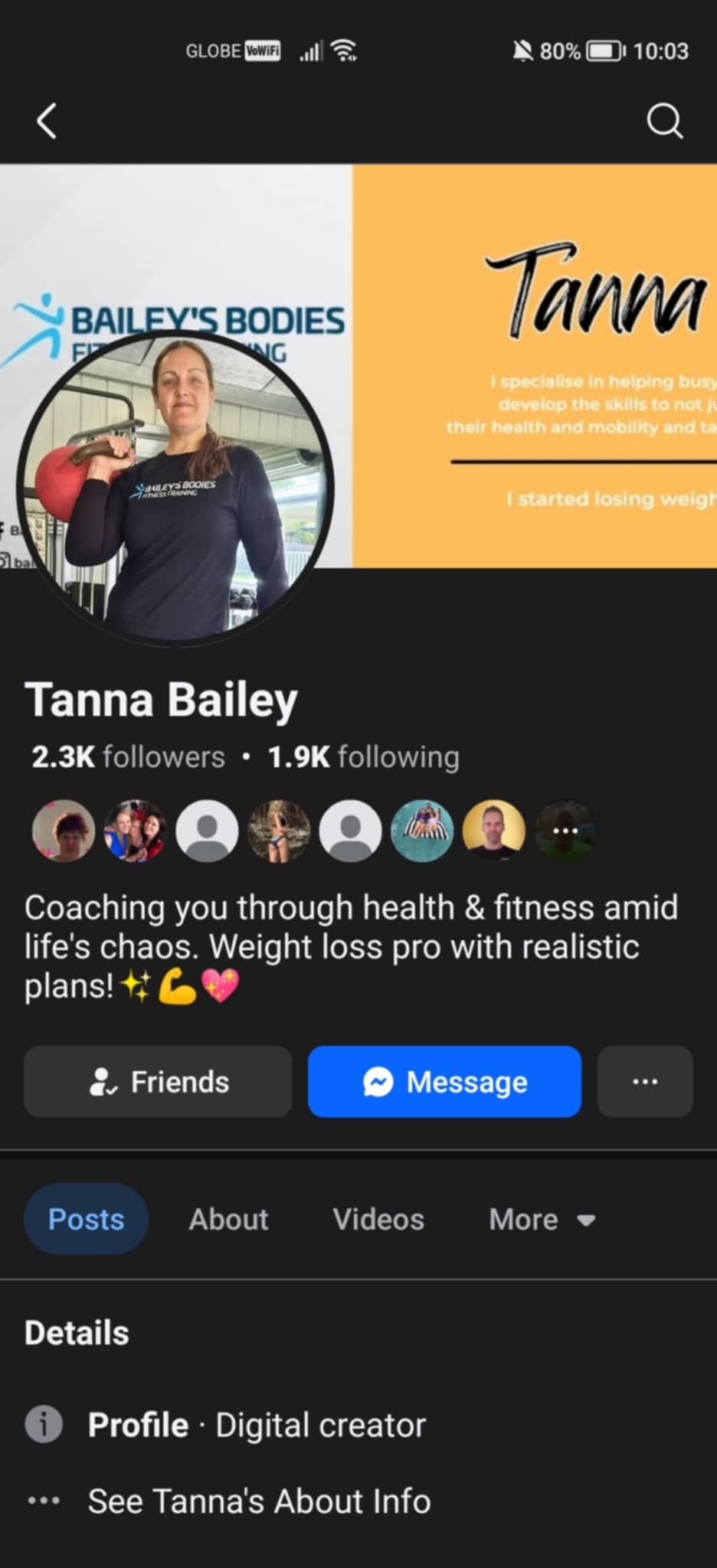Open the three-dot profile options button

(645, 1082)
